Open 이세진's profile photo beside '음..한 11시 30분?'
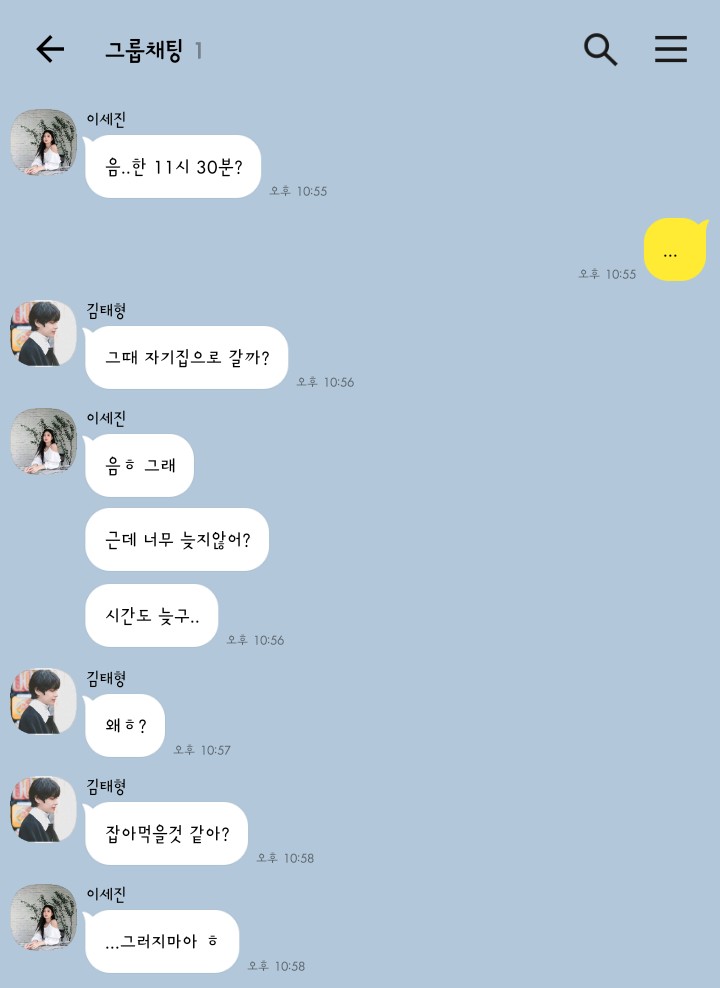 click(x=44, y=142)
